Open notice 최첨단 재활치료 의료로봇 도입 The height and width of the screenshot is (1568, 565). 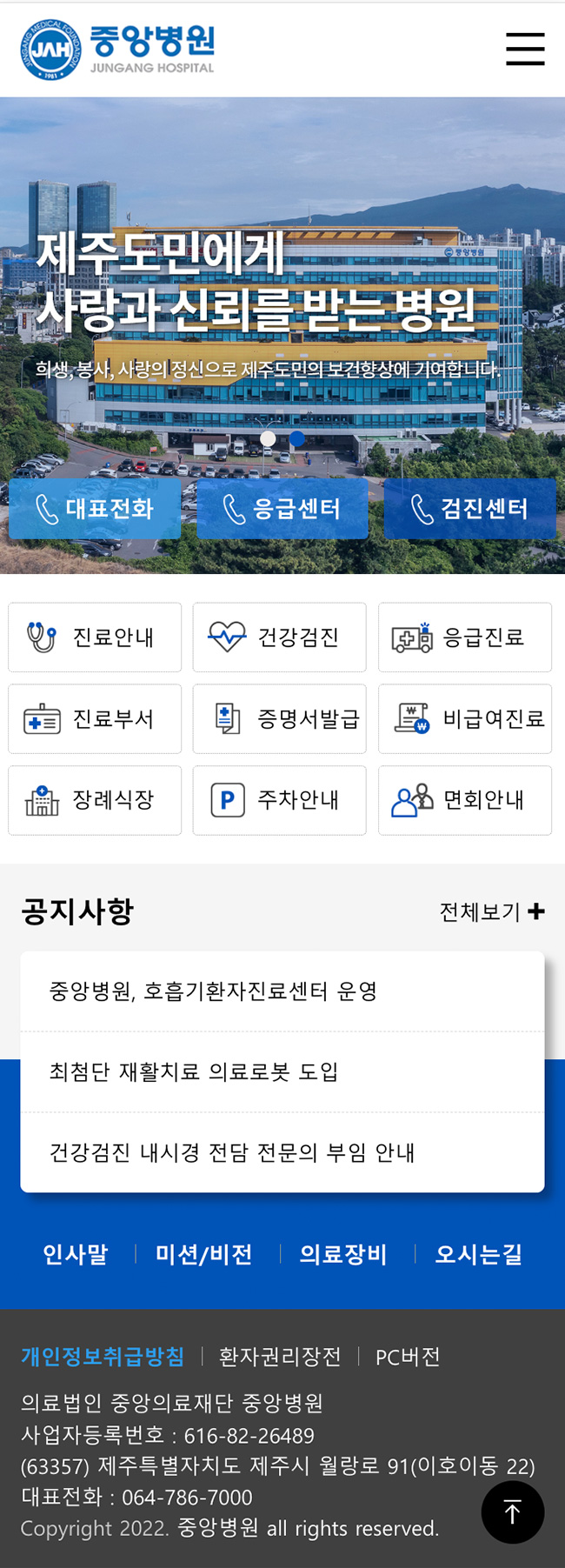193,1071
